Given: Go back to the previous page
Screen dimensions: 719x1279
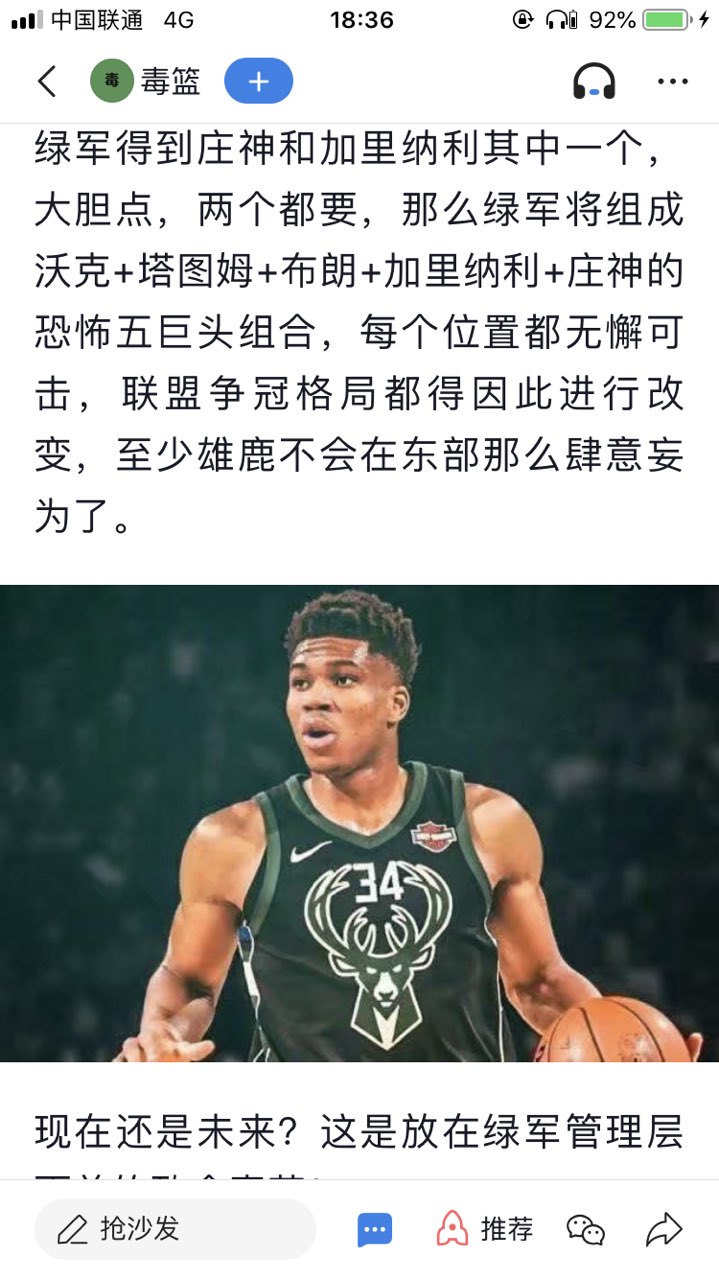Looking at the screenshot, I should (x=46, y=81).
